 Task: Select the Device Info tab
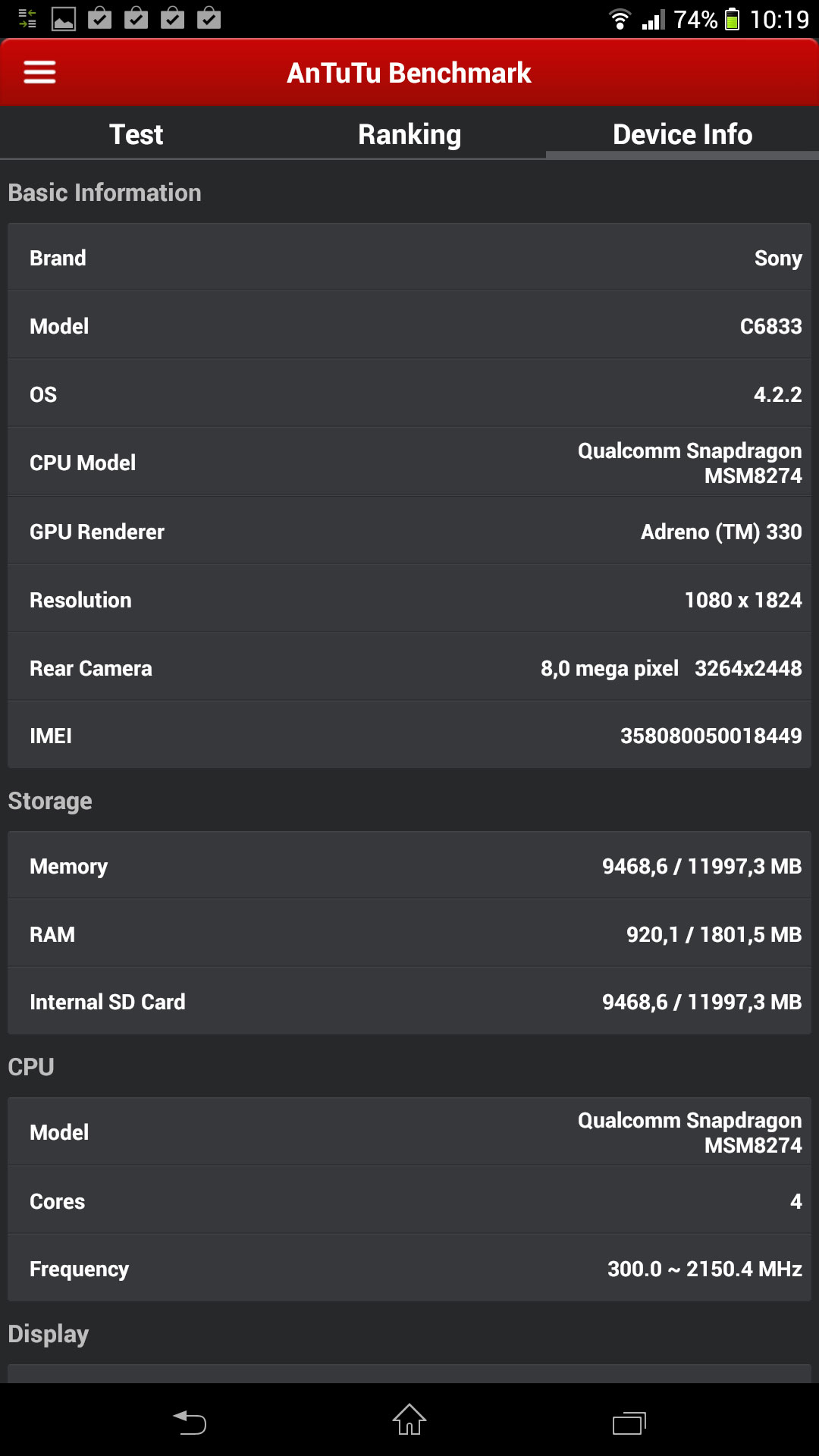[x=682, y=134]
